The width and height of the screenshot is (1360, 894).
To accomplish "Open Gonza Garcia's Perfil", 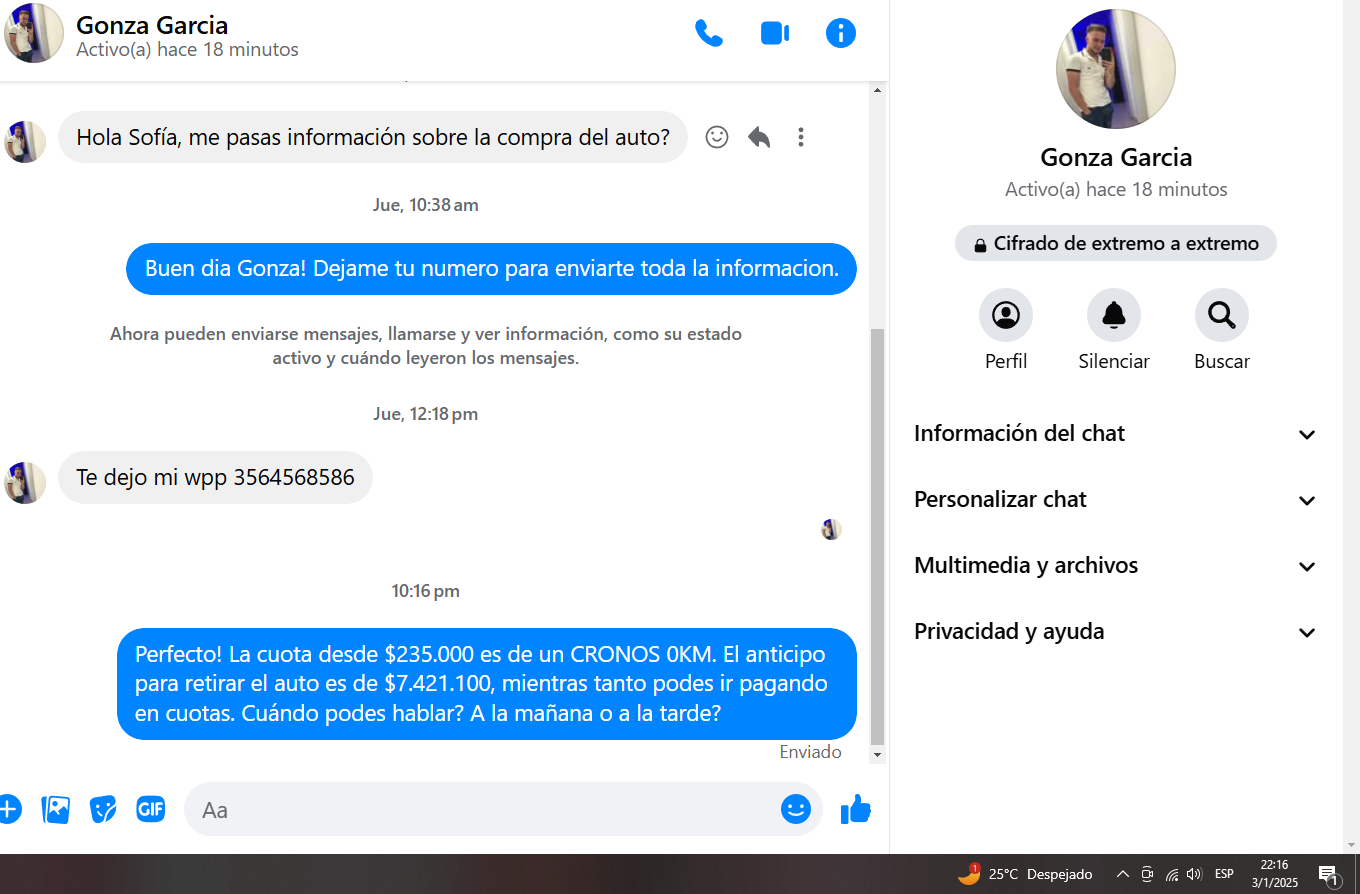I will pyautogui.click(x=1005, y=316).
